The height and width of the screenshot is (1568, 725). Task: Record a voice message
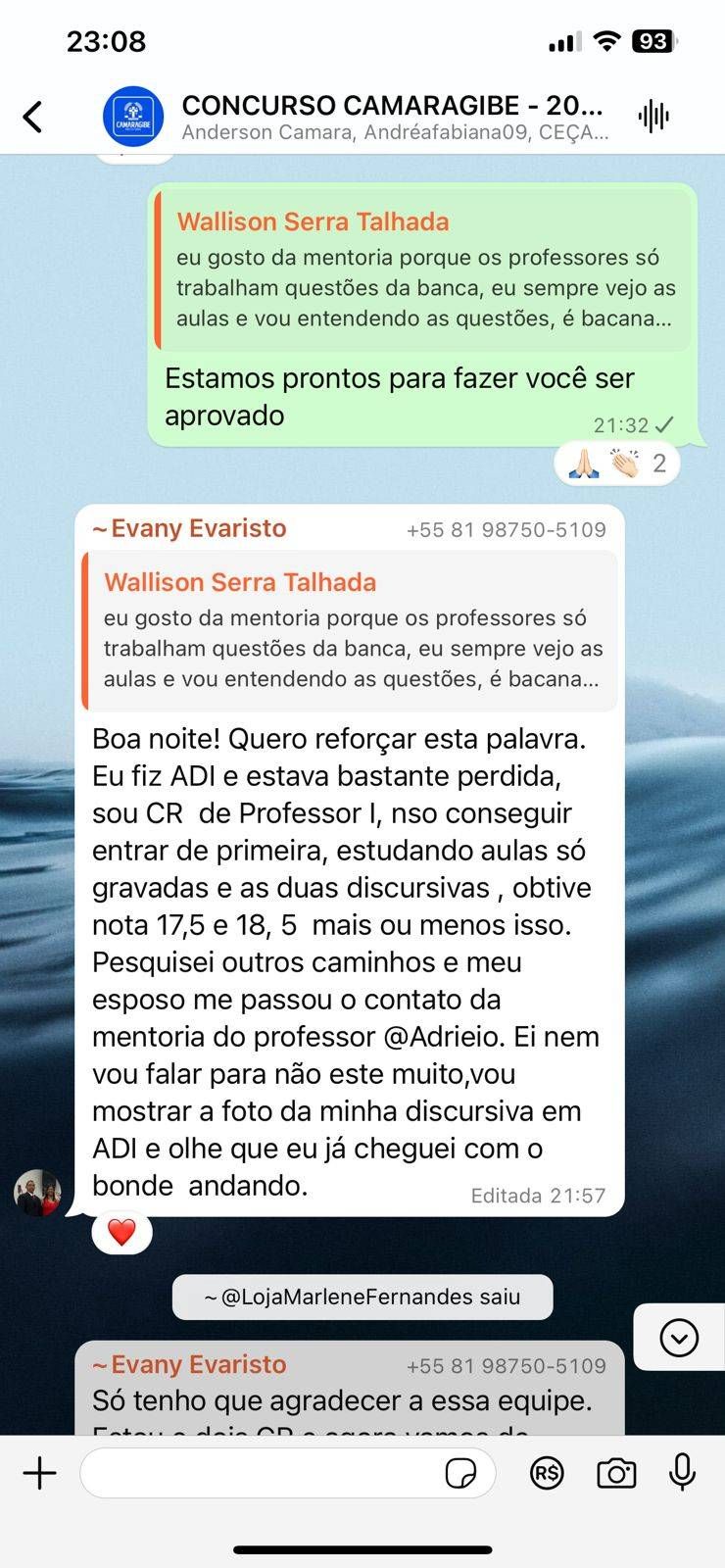(682, 1473)
